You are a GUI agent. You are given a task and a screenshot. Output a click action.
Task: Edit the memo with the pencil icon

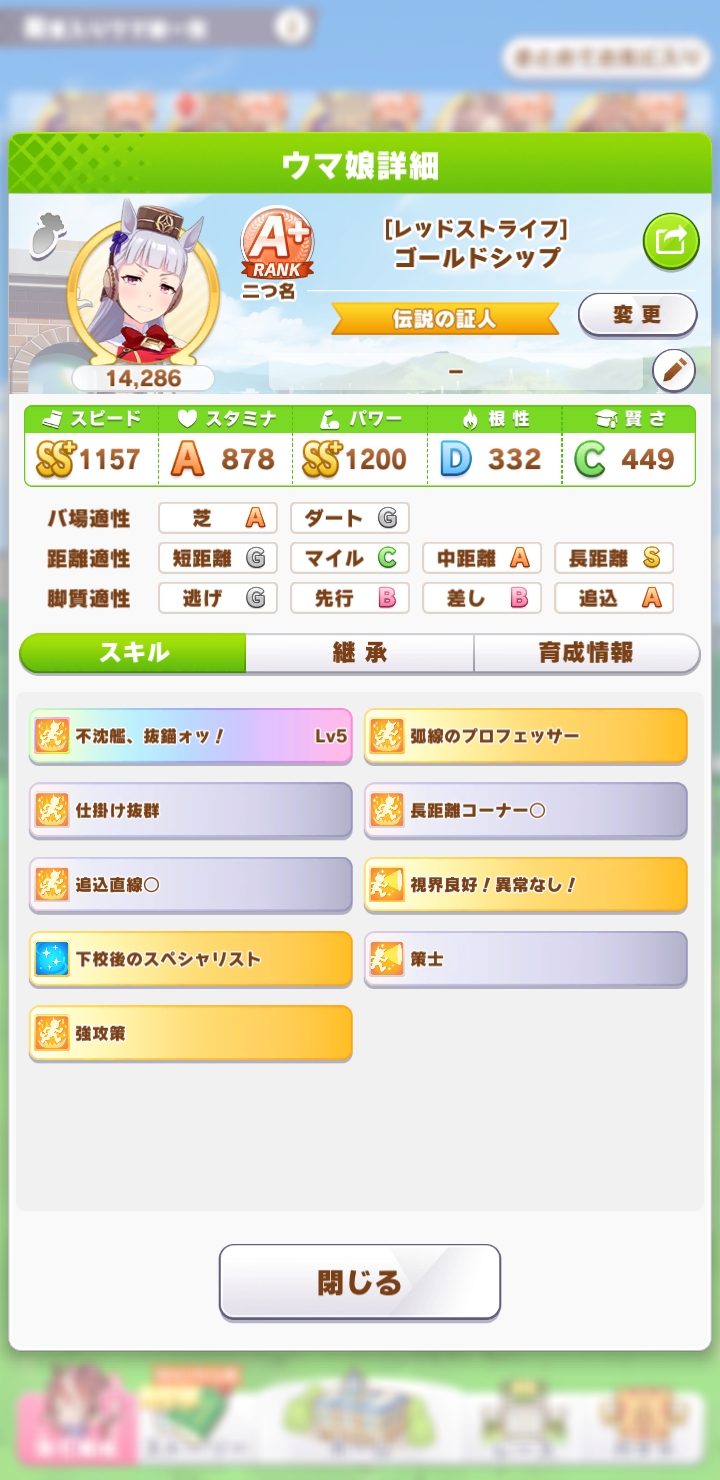(673, 371)
